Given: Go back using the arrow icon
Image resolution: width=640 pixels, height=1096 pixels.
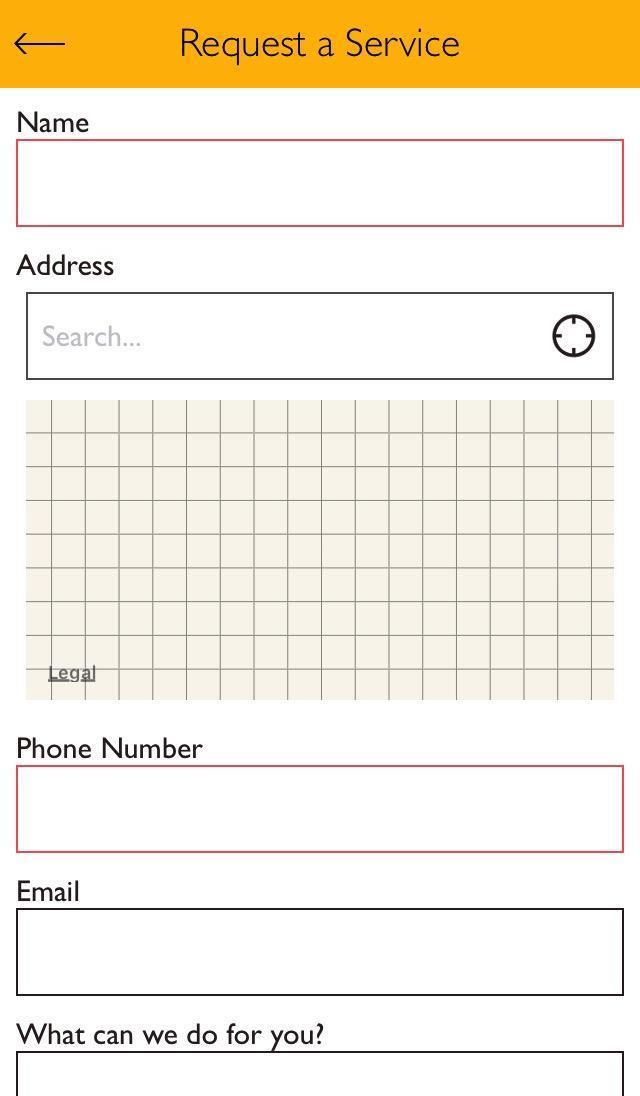Looking at the screenshot, I should (x=40, y=44).
